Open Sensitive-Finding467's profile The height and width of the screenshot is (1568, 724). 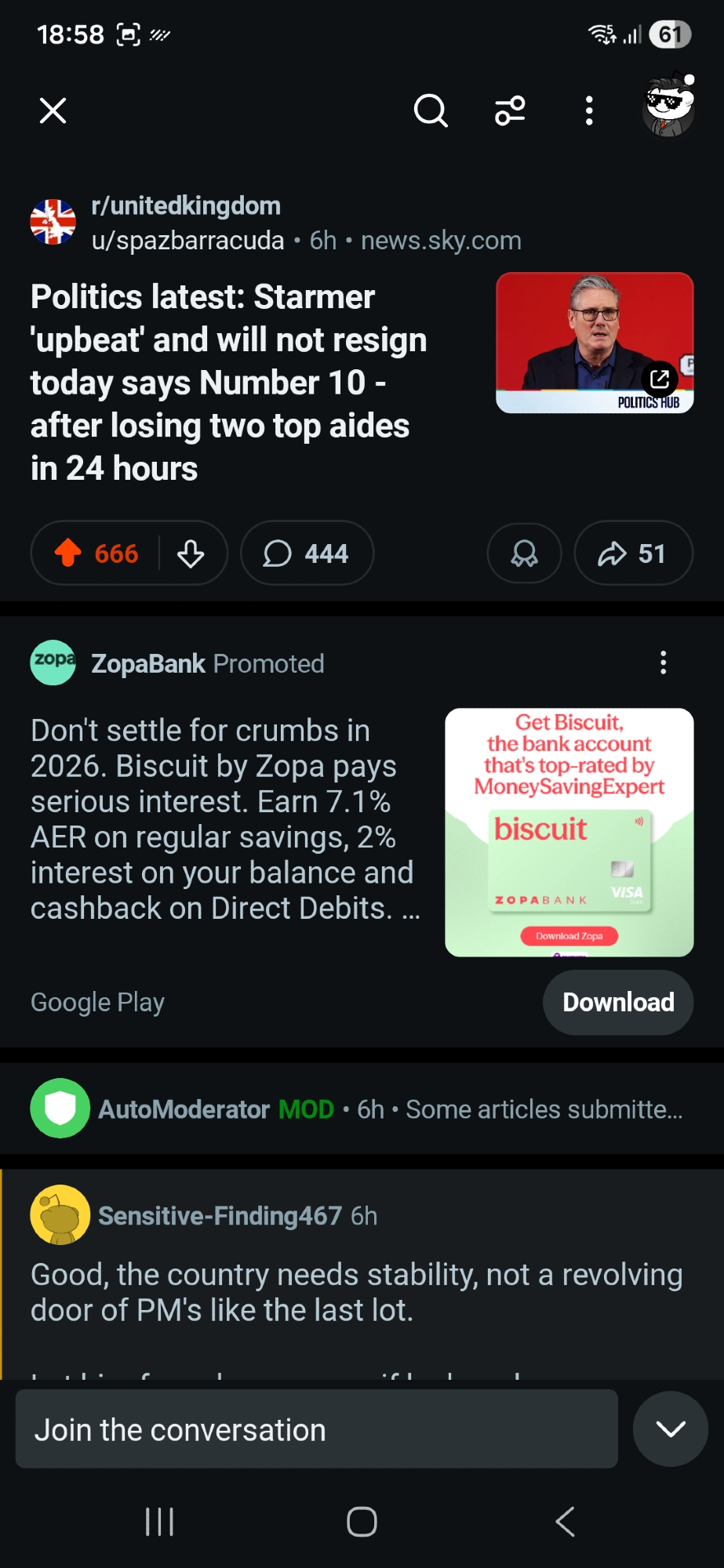click(x=220, y=1216)
